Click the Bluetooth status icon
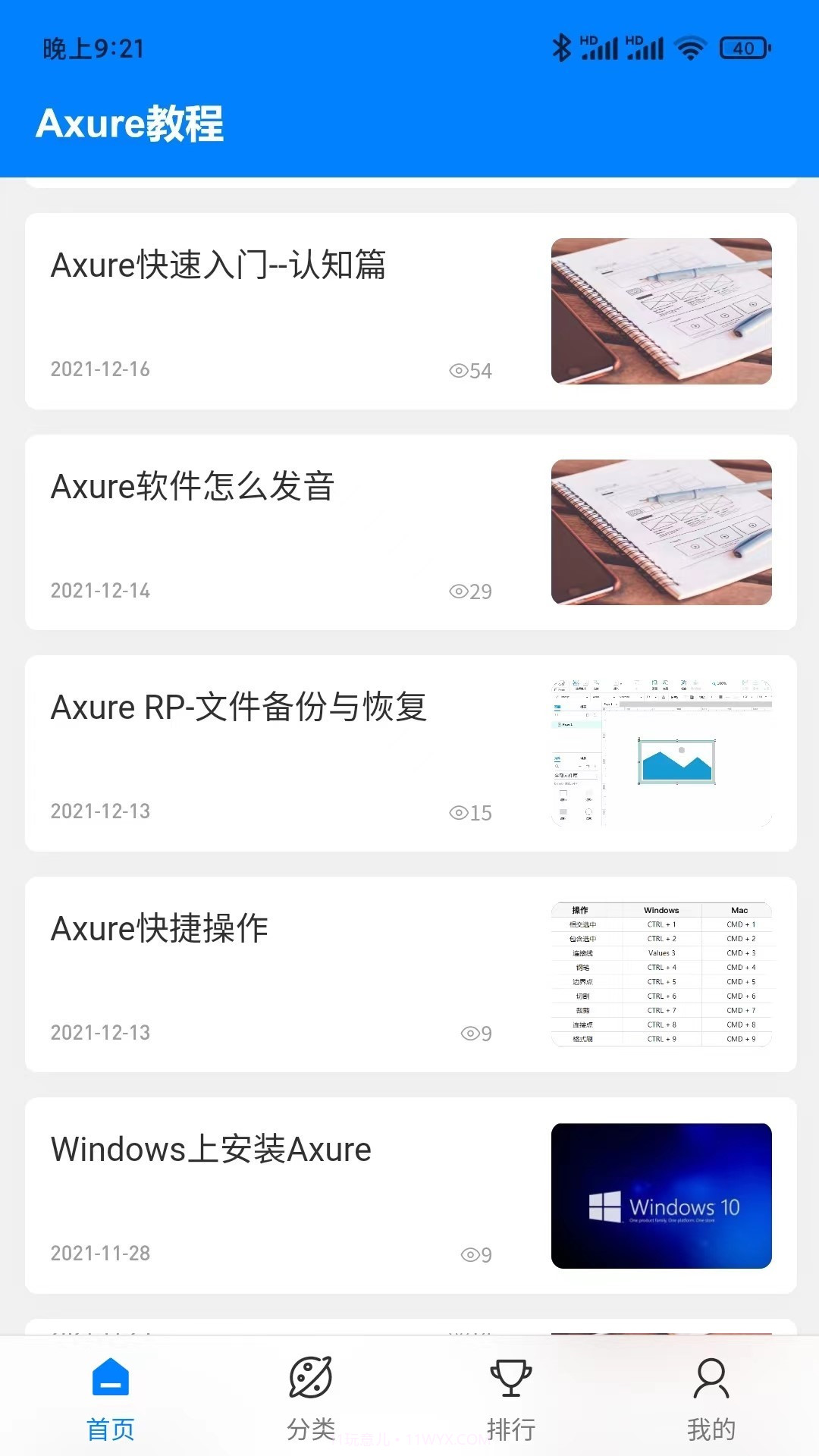 (562, 47)
